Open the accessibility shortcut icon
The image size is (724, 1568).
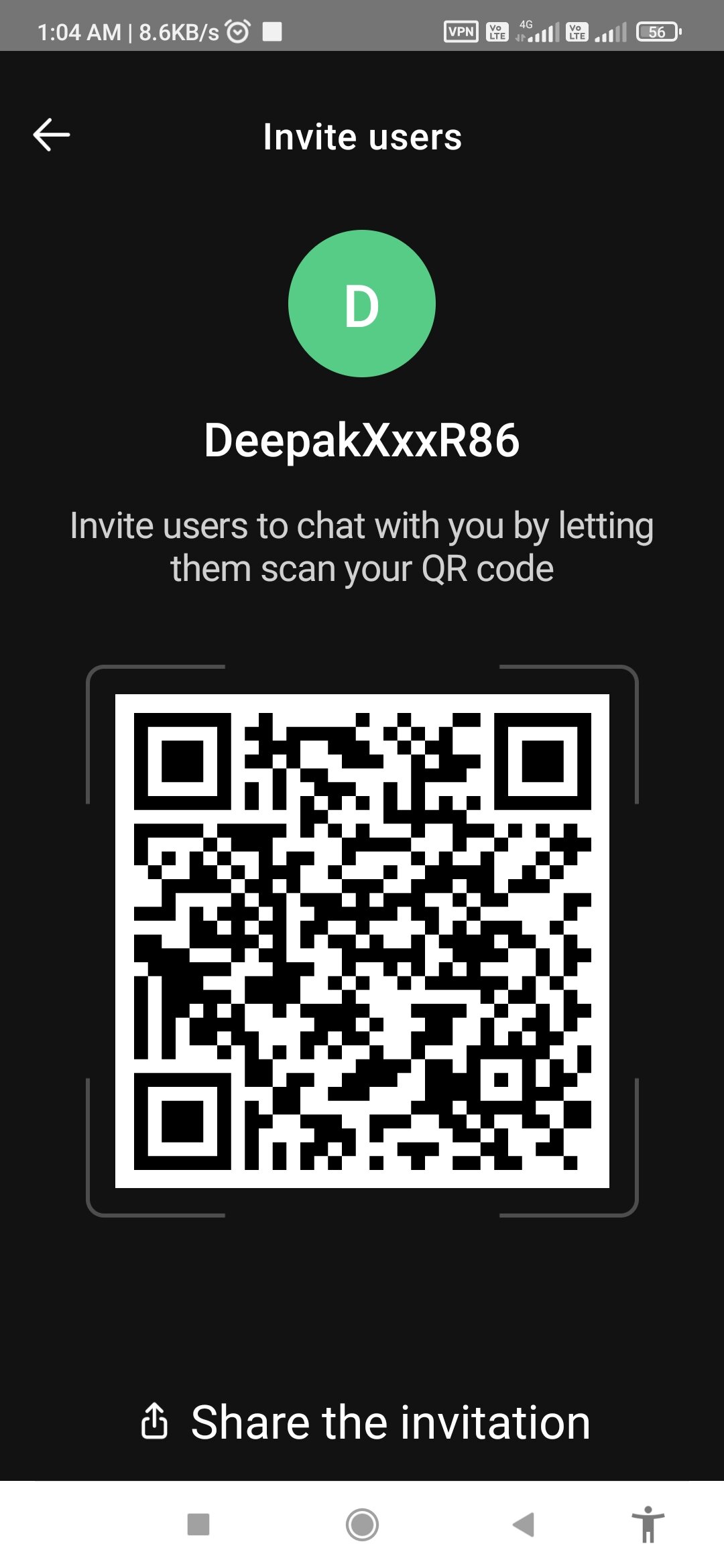[648, 1524]
